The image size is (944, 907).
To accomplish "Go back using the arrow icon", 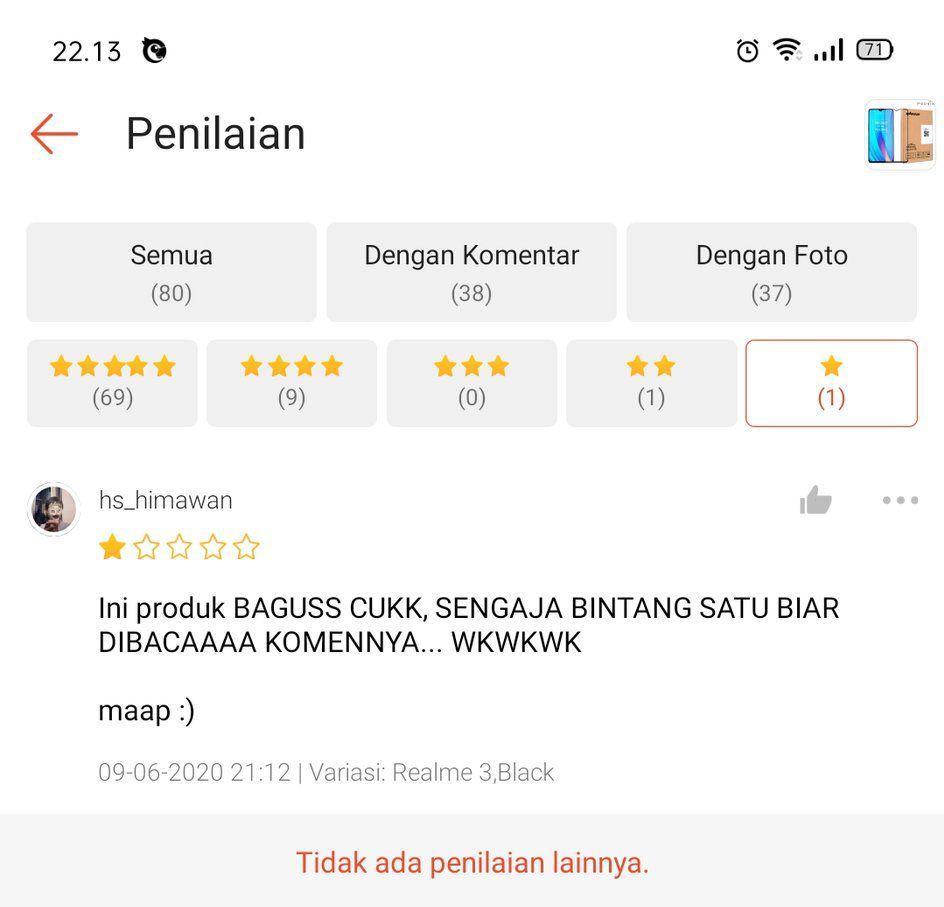I will tap(54, 134).
